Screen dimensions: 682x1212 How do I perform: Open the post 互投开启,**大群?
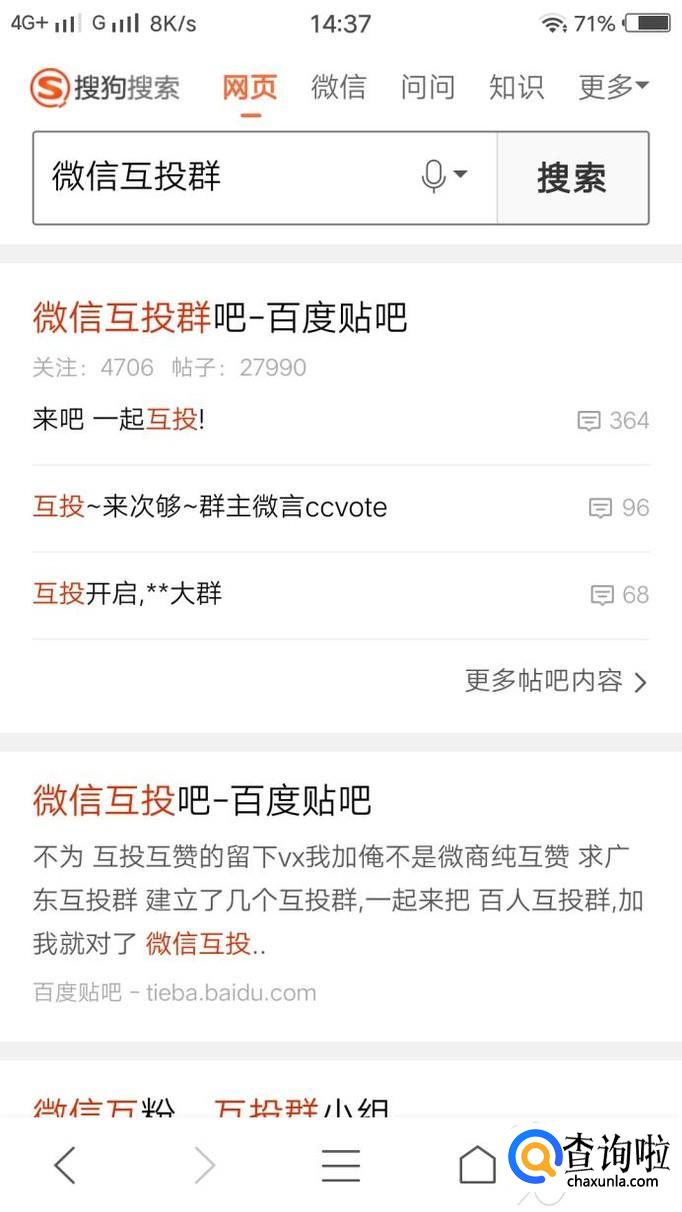point(127,594)
